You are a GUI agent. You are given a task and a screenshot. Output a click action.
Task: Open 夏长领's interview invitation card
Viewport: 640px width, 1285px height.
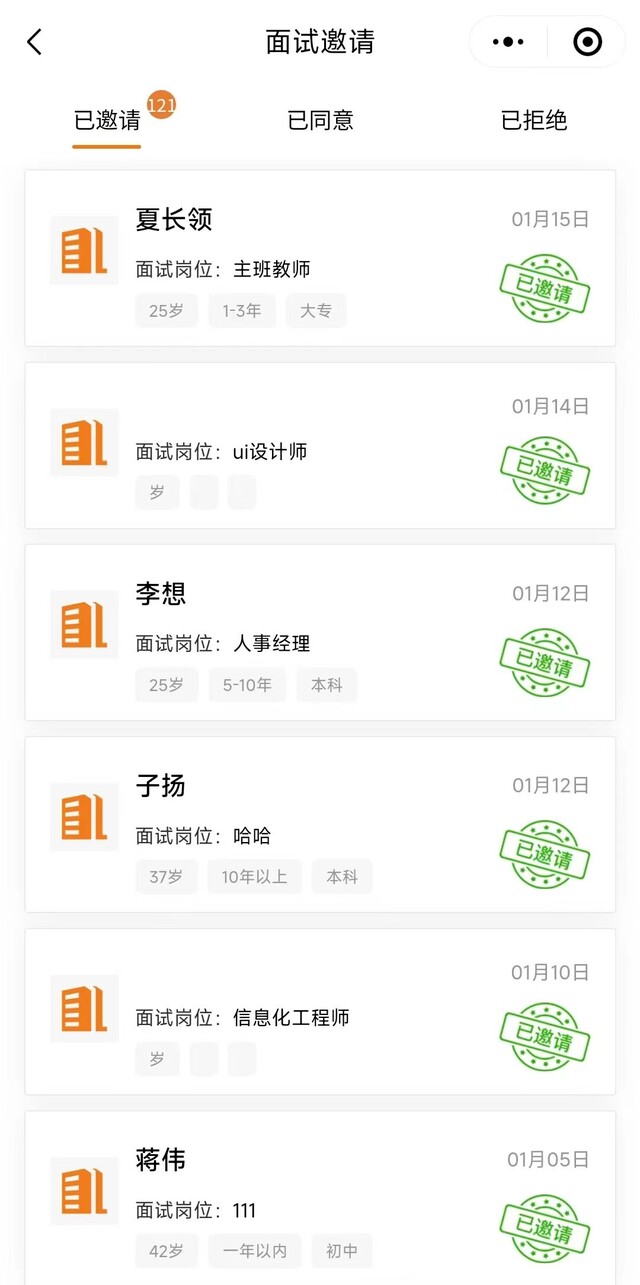click(x=320, y=258)
